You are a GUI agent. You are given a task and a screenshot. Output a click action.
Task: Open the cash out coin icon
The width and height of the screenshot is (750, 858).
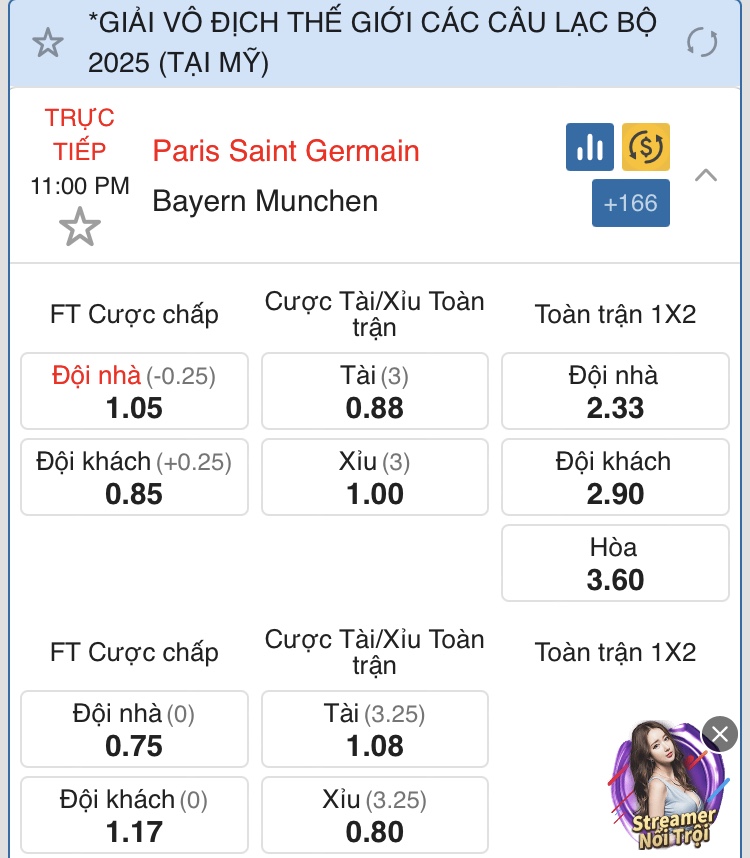645,148
